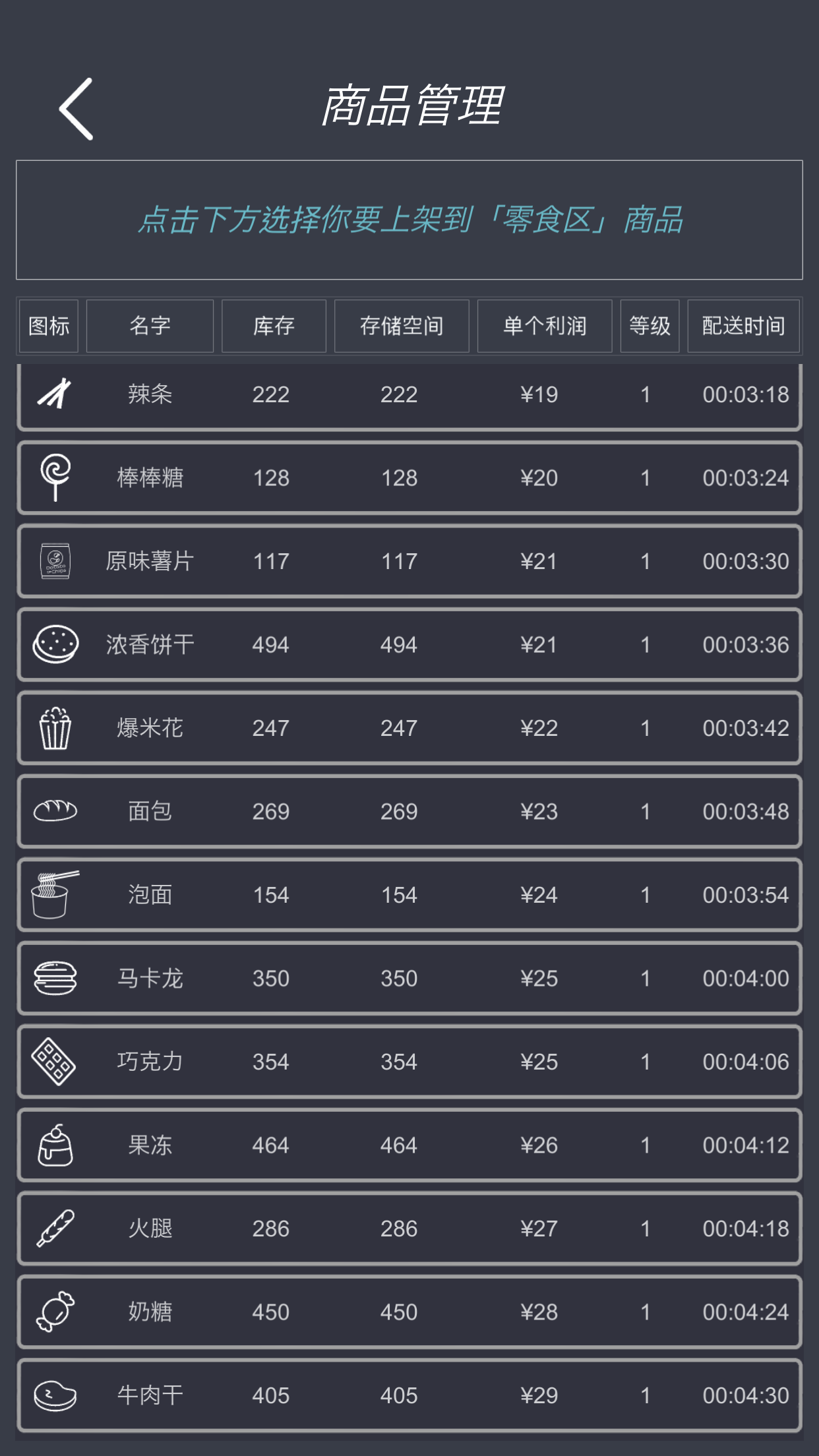The image size is (819, 1456).
Task: Choose 棒棒糖 to put on the shelf
Action: 409,478
